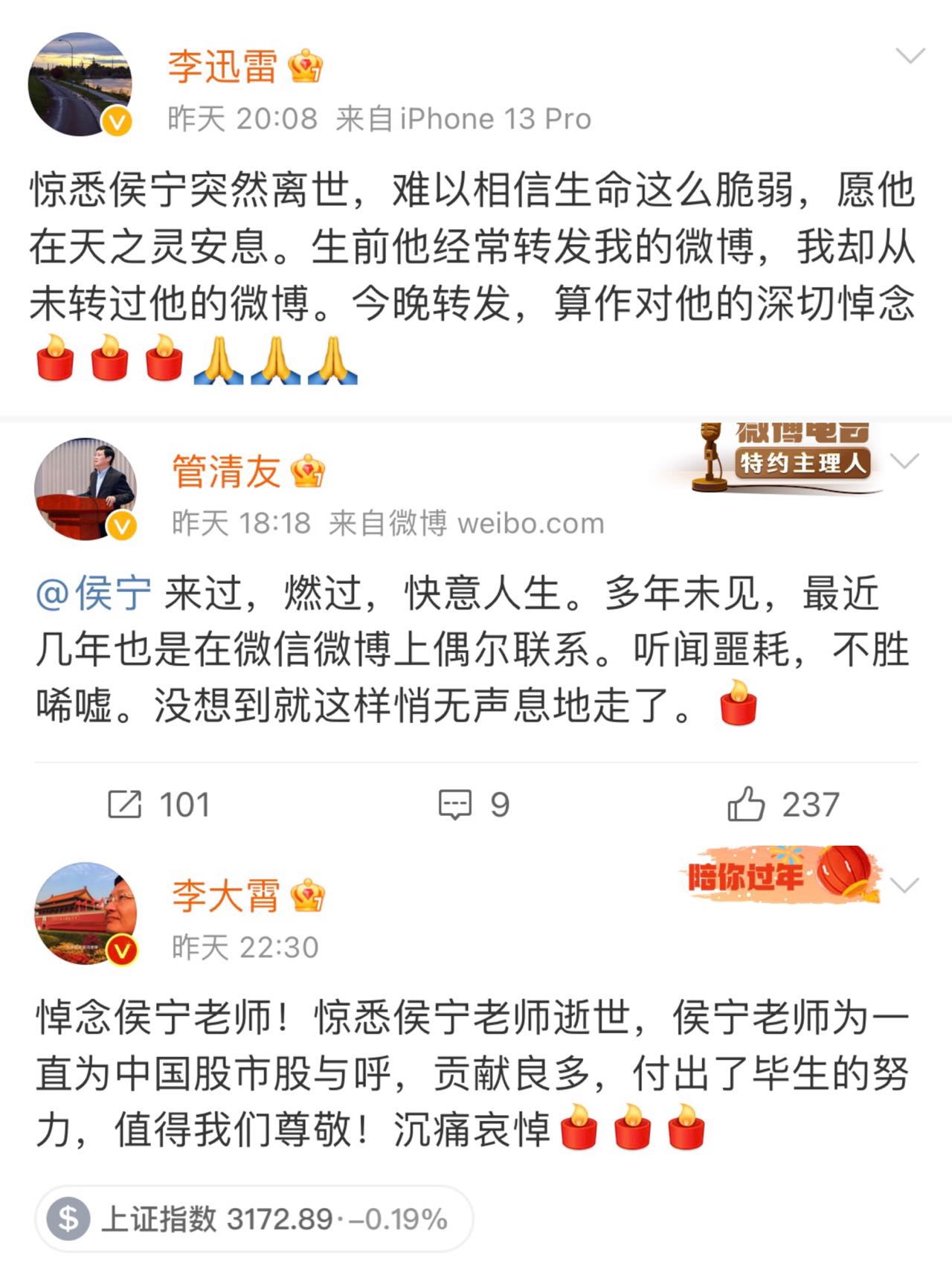This screenshot has height=1269, width=952.
Task: Open the dropdown arrow on 管清友's post
Action: (x=904, y=460)
